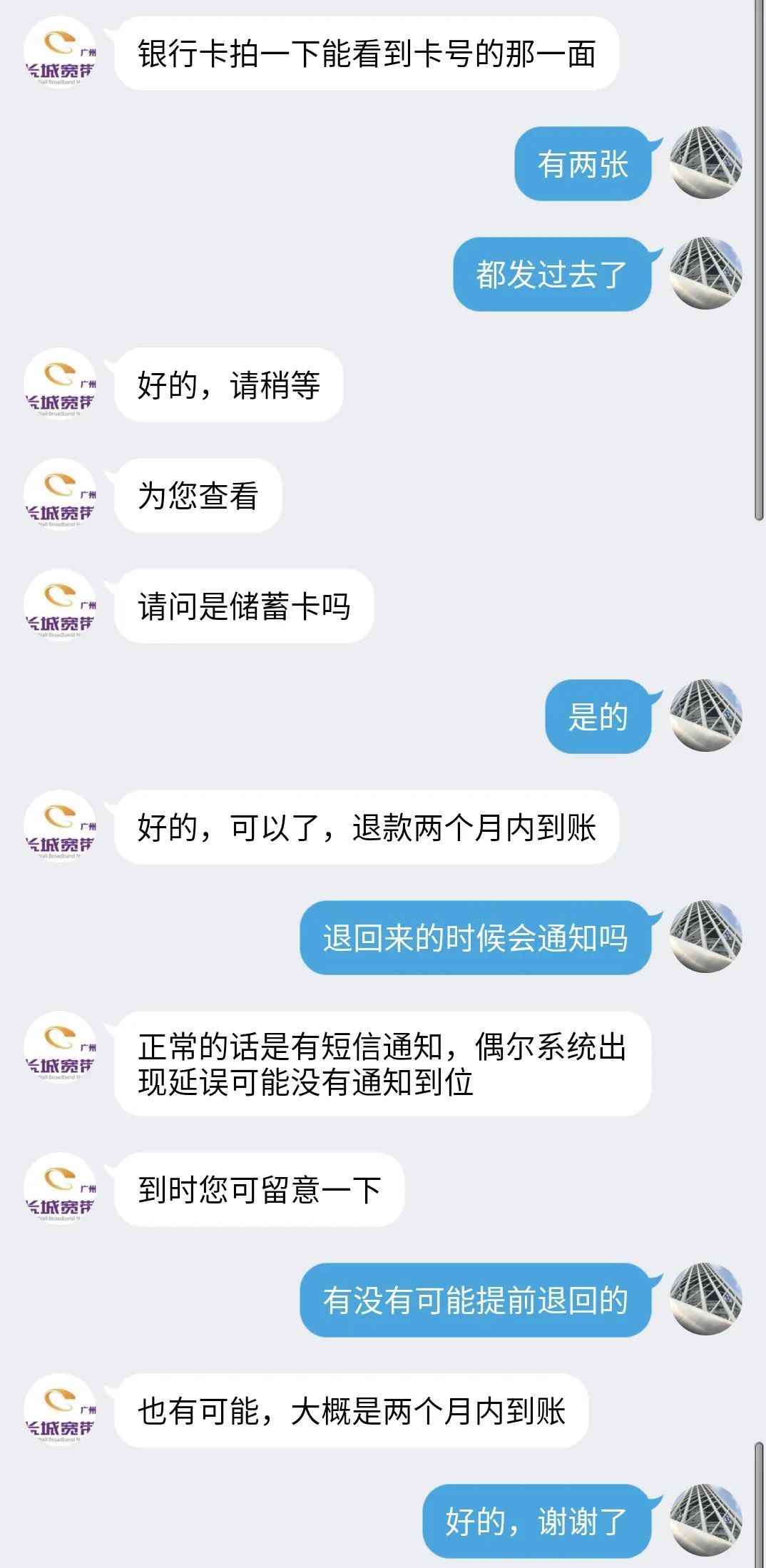Open sender avatar beside "请问是储蓄卡吗"
The height and width of the screenshot is (1568, 766).
60,605
